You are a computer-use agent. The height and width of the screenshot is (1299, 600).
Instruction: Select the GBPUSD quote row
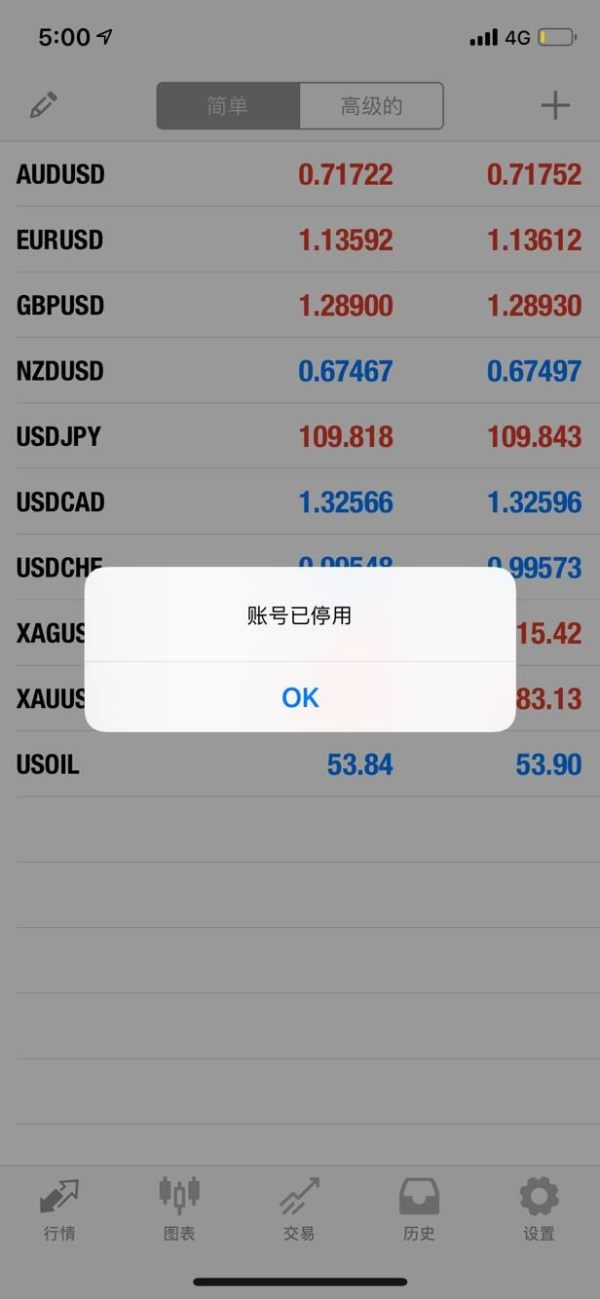[300, 305]
